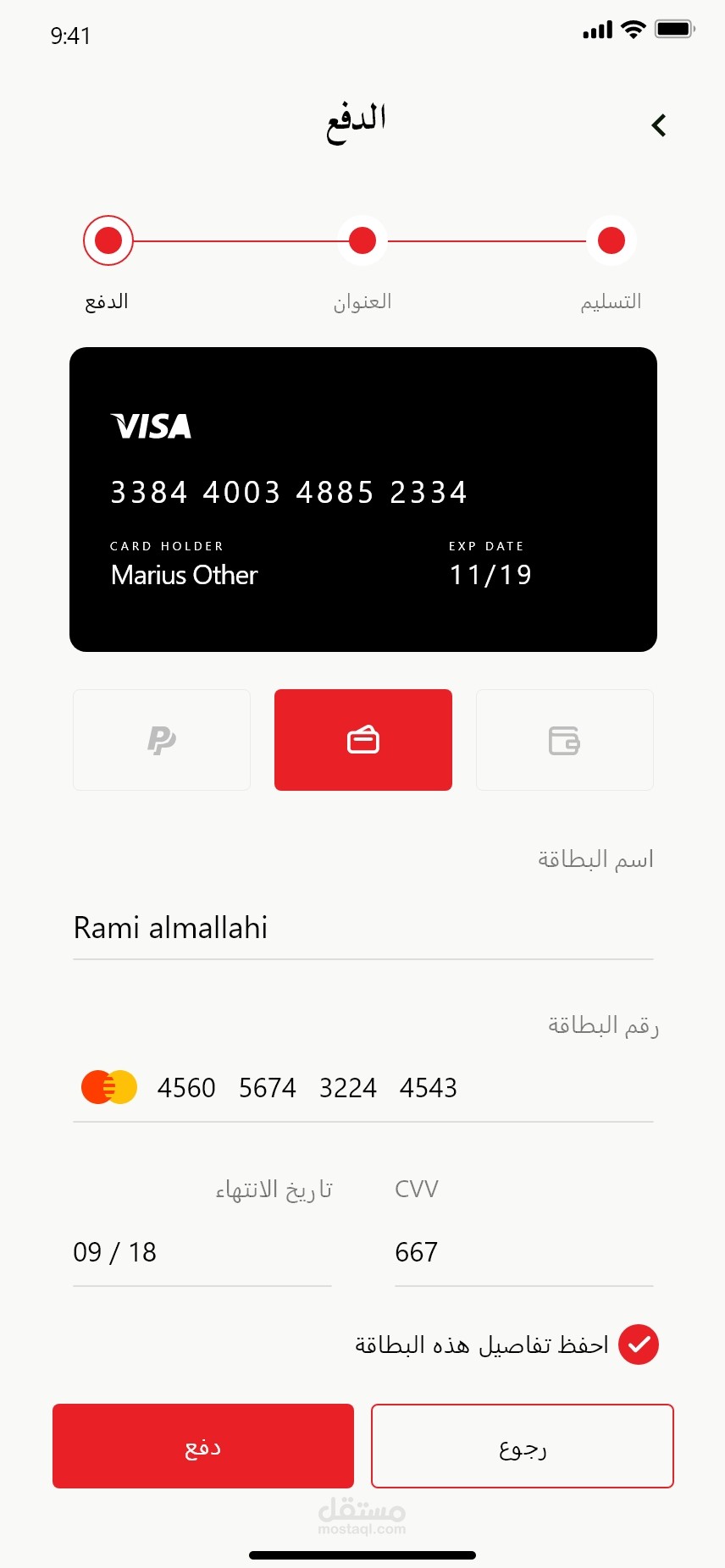Jump to the التسليم step
This screenshot has height=1568, width=725.
612,241
